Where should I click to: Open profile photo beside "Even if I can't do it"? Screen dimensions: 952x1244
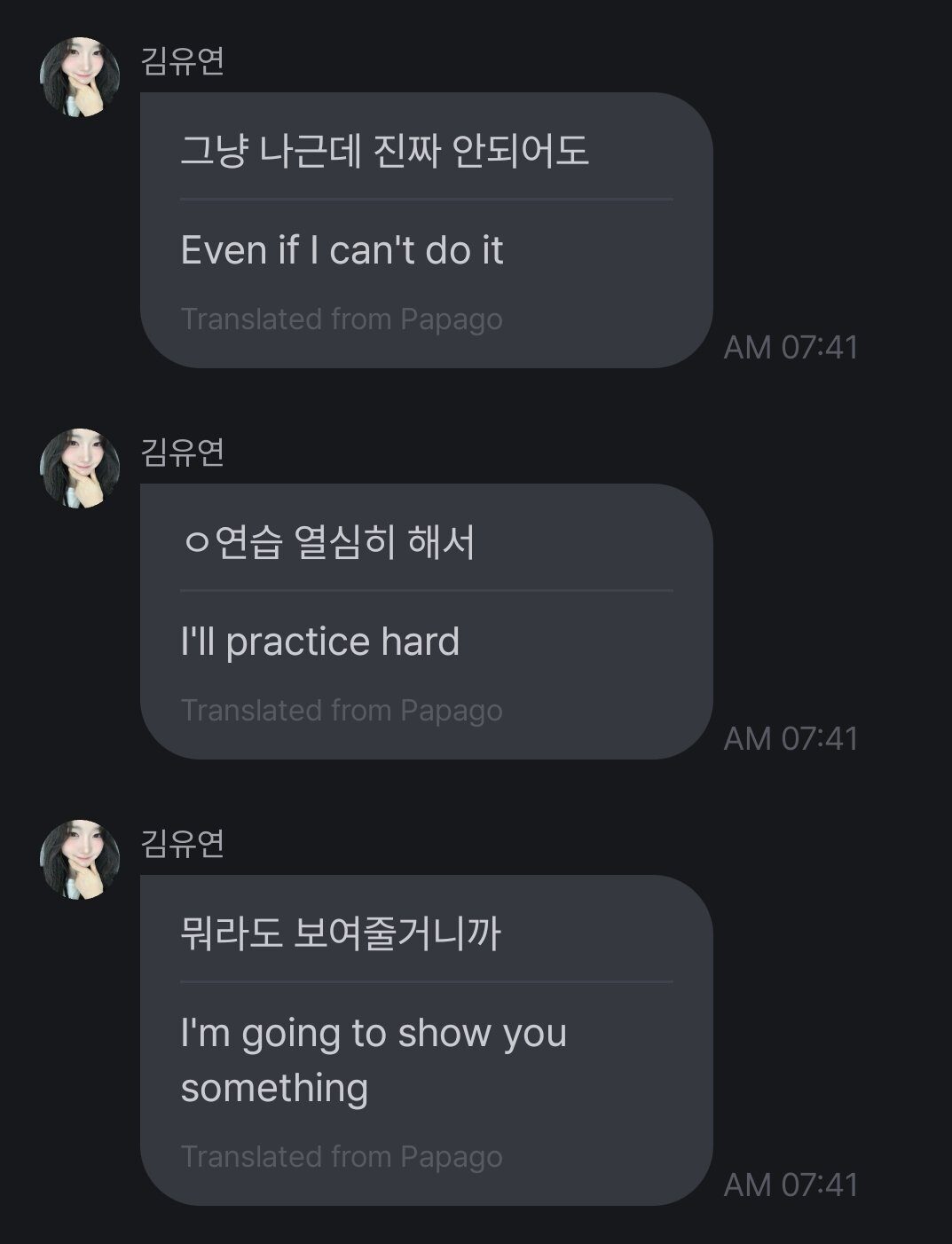click(x=80, y=77)
